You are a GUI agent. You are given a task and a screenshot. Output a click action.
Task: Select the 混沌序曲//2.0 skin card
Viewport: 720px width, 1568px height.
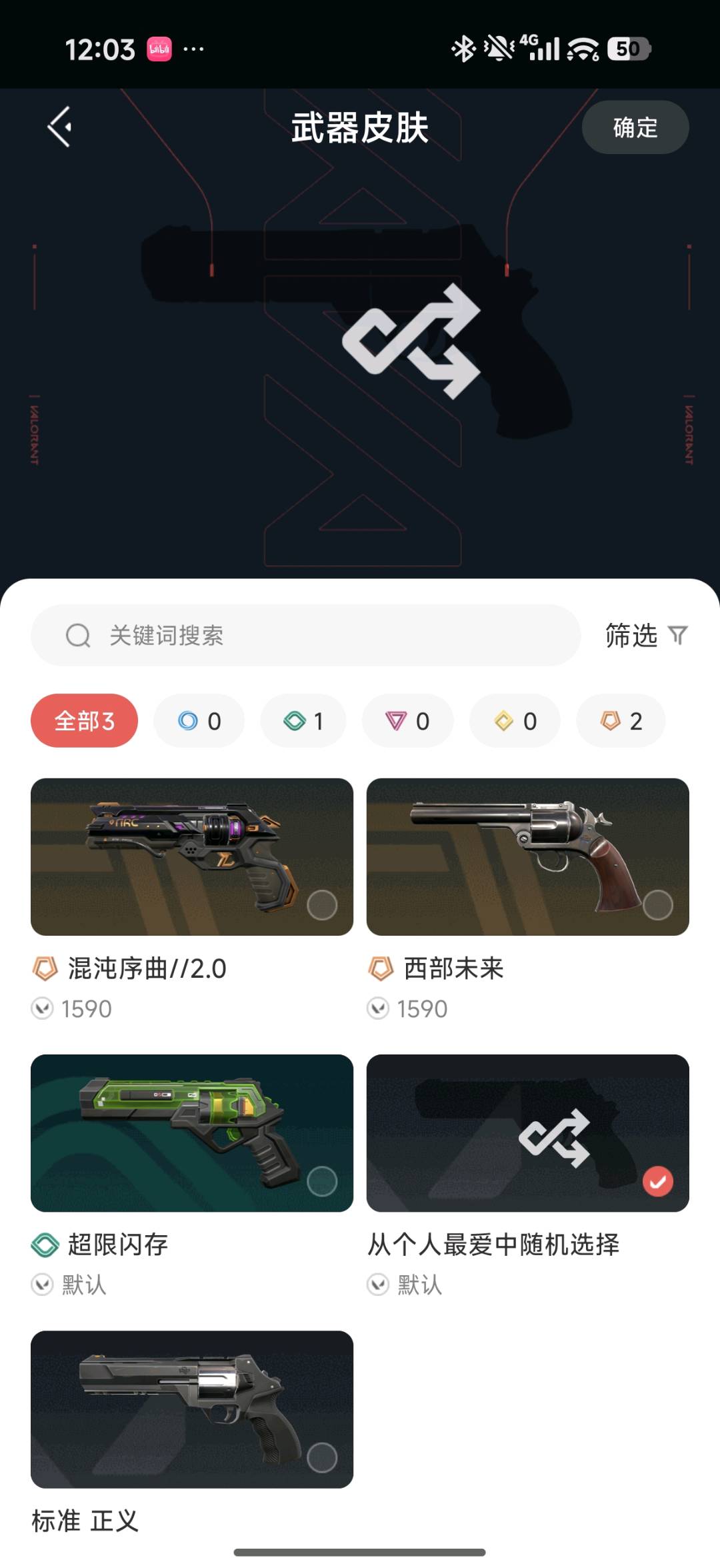(192, 856)
